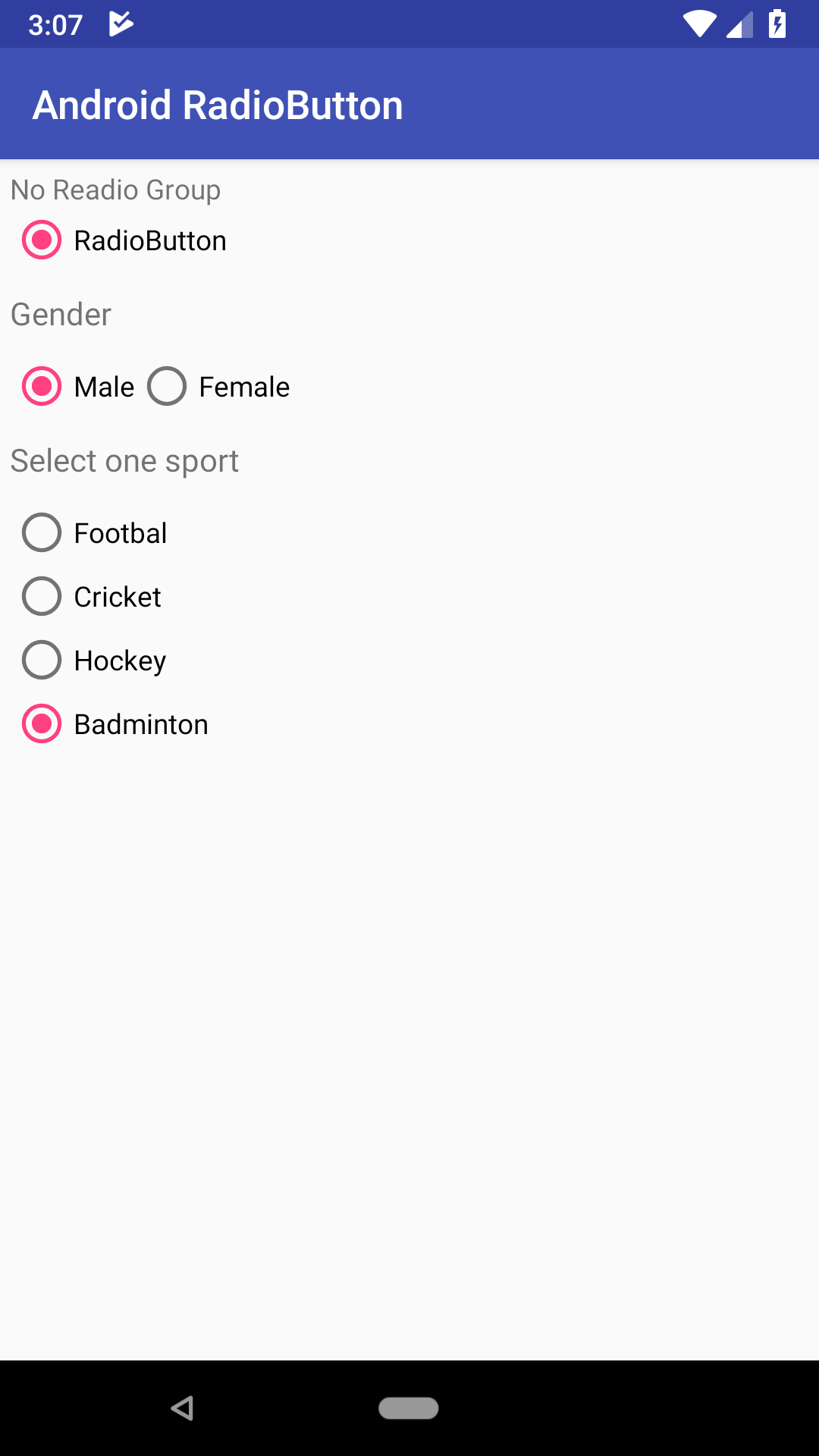Pick Hockey as your sport

[42, 660]
